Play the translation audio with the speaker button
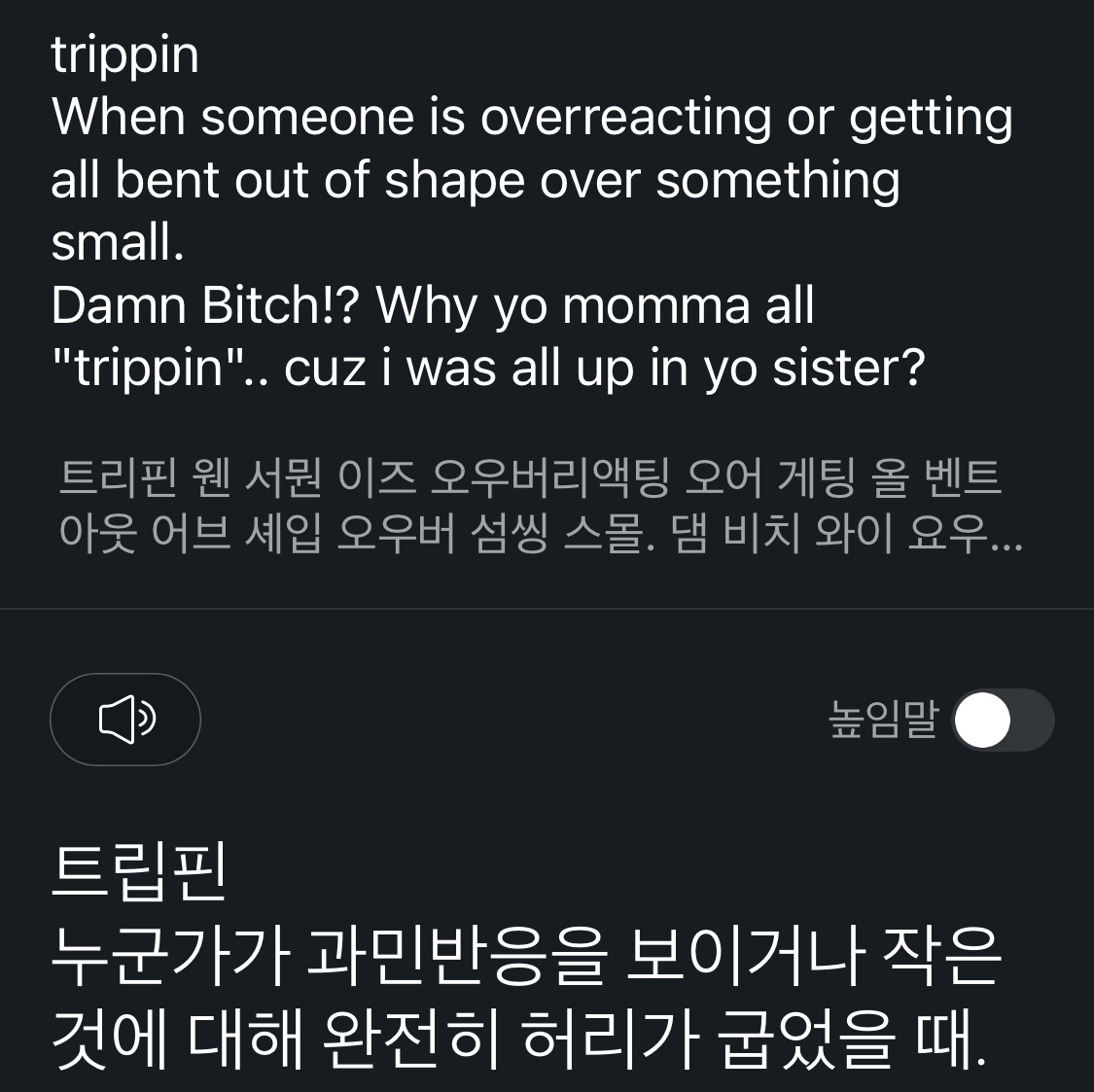This screenshot has height=1092, width=1094. [x=125, y=720]
